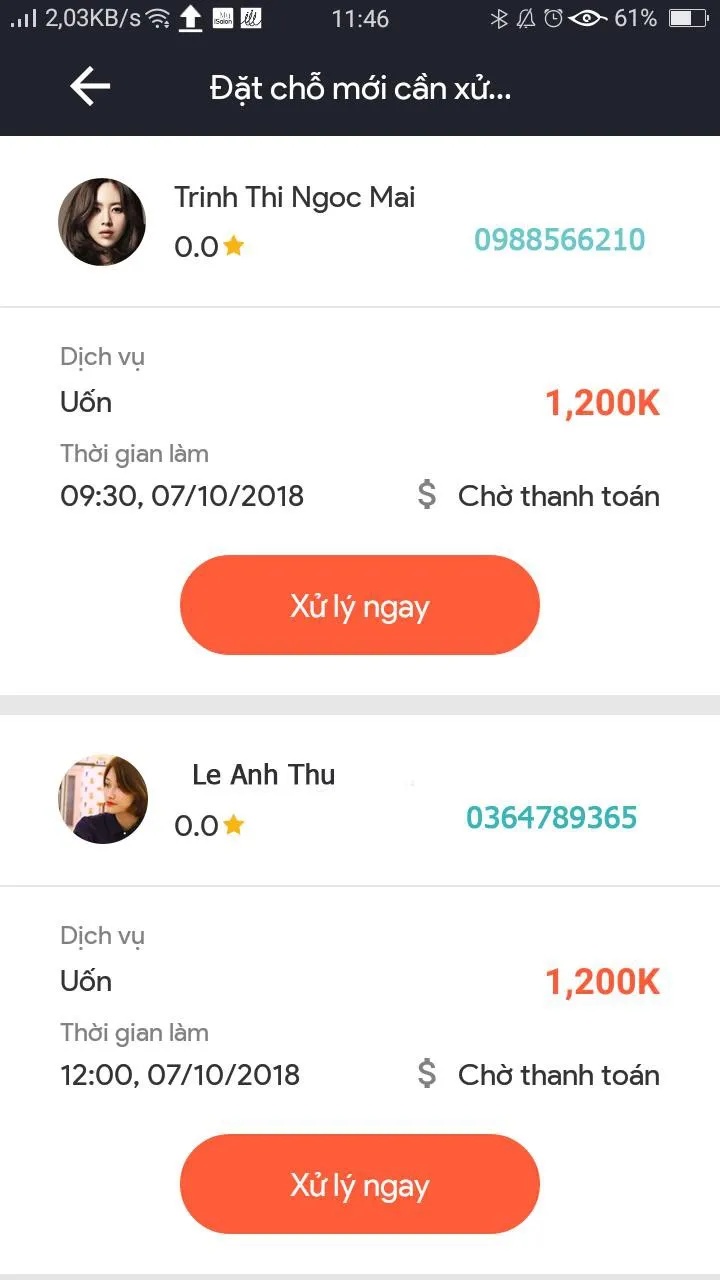The image size is (720, 1280).
Task: Call phone number 0988566210
Action: click(559, 240)
